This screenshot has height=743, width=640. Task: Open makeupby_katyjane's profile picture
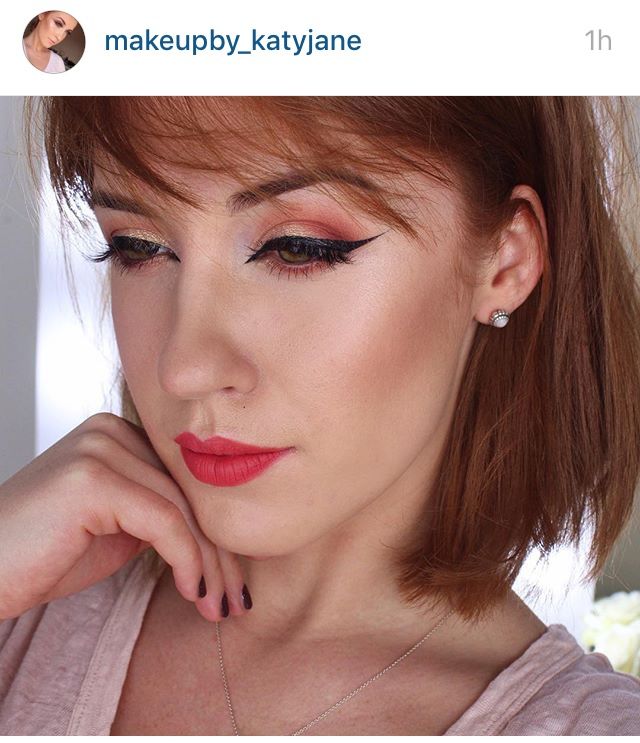pos(53,42)
